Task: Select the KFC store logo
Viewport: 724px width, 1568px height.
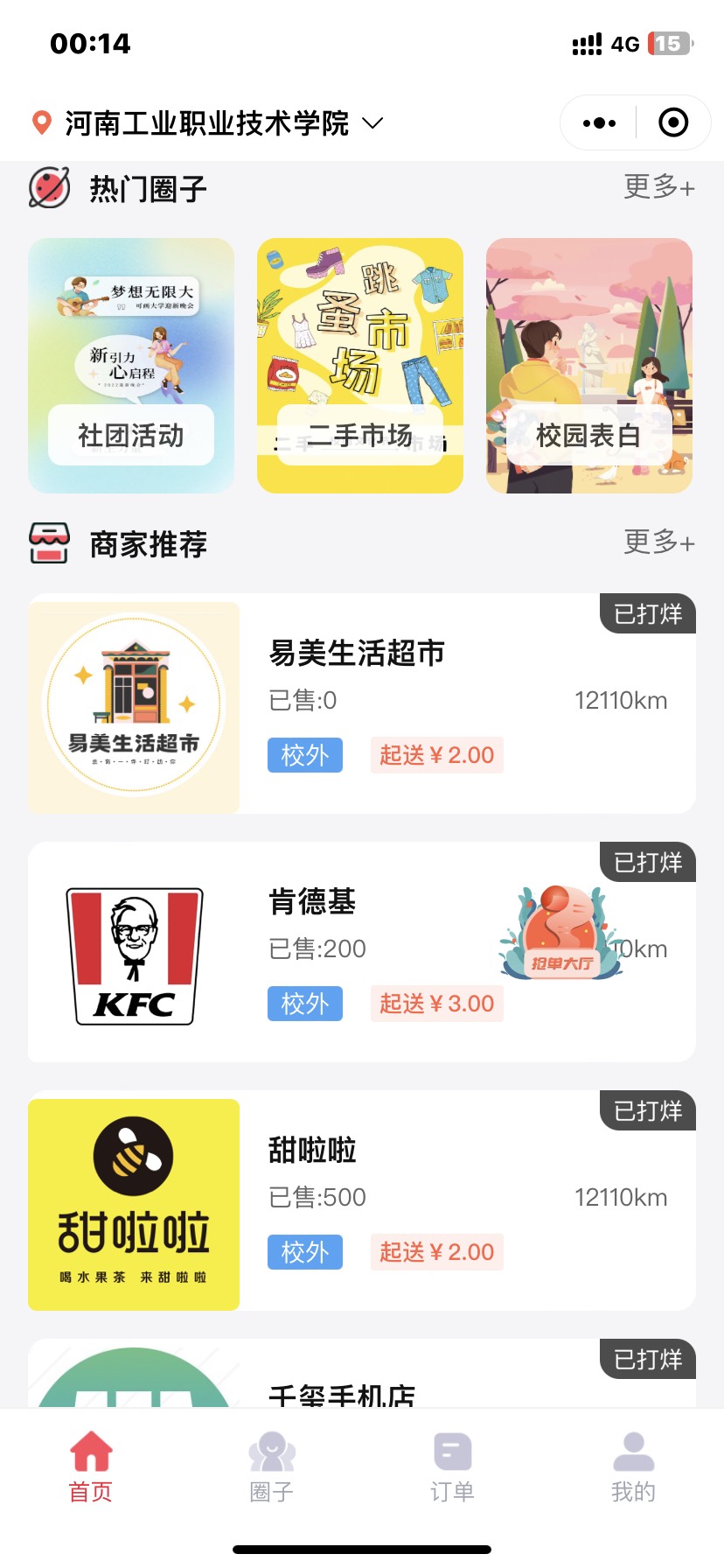Action: 133,954
